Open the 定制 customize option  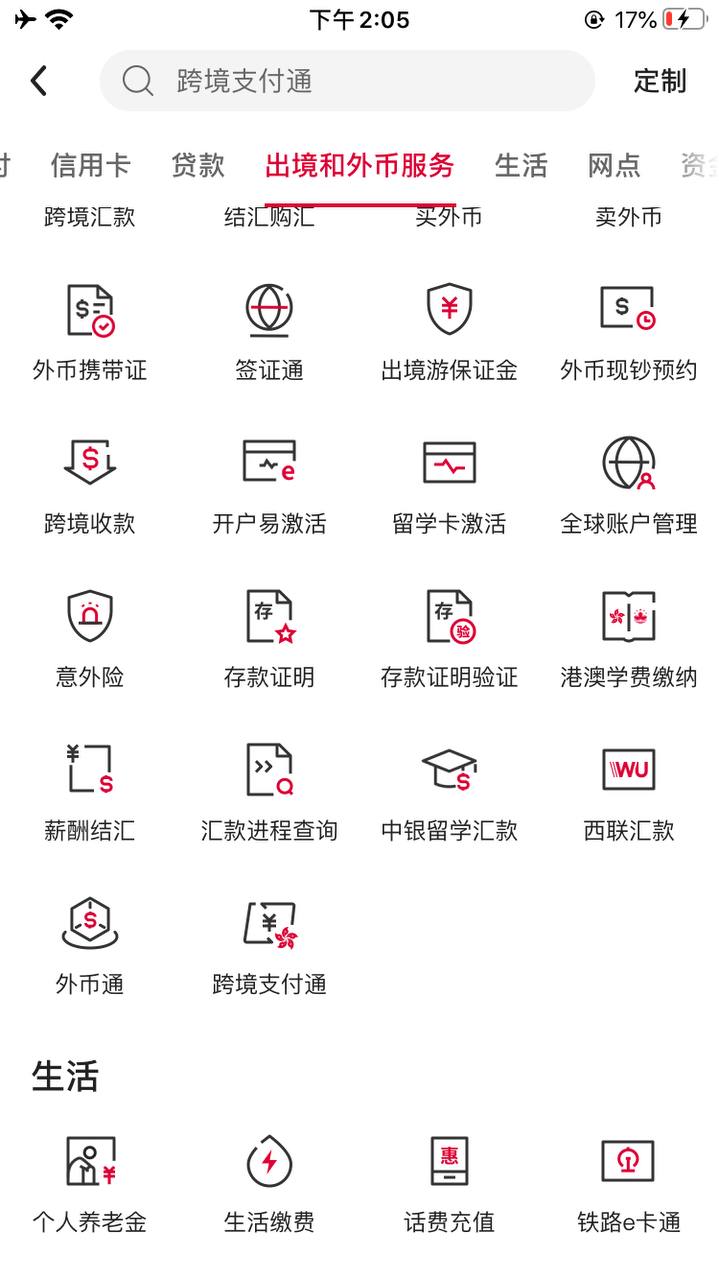tap(660, 81)
